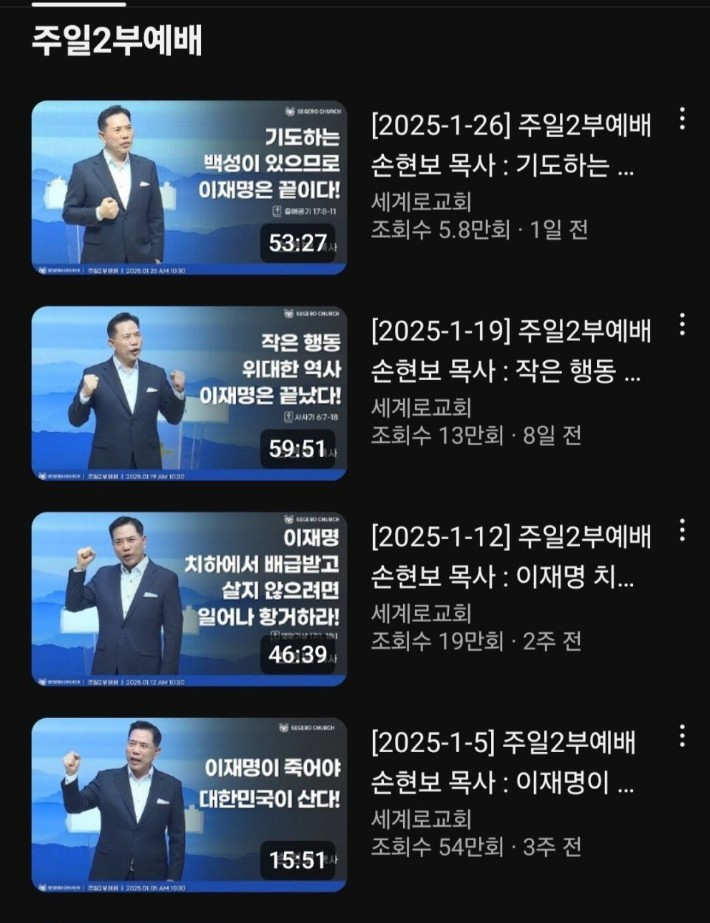Play the 59:51 video thumbnail
This screenshot has height=923, width=710.
click(x=189, y=393)
